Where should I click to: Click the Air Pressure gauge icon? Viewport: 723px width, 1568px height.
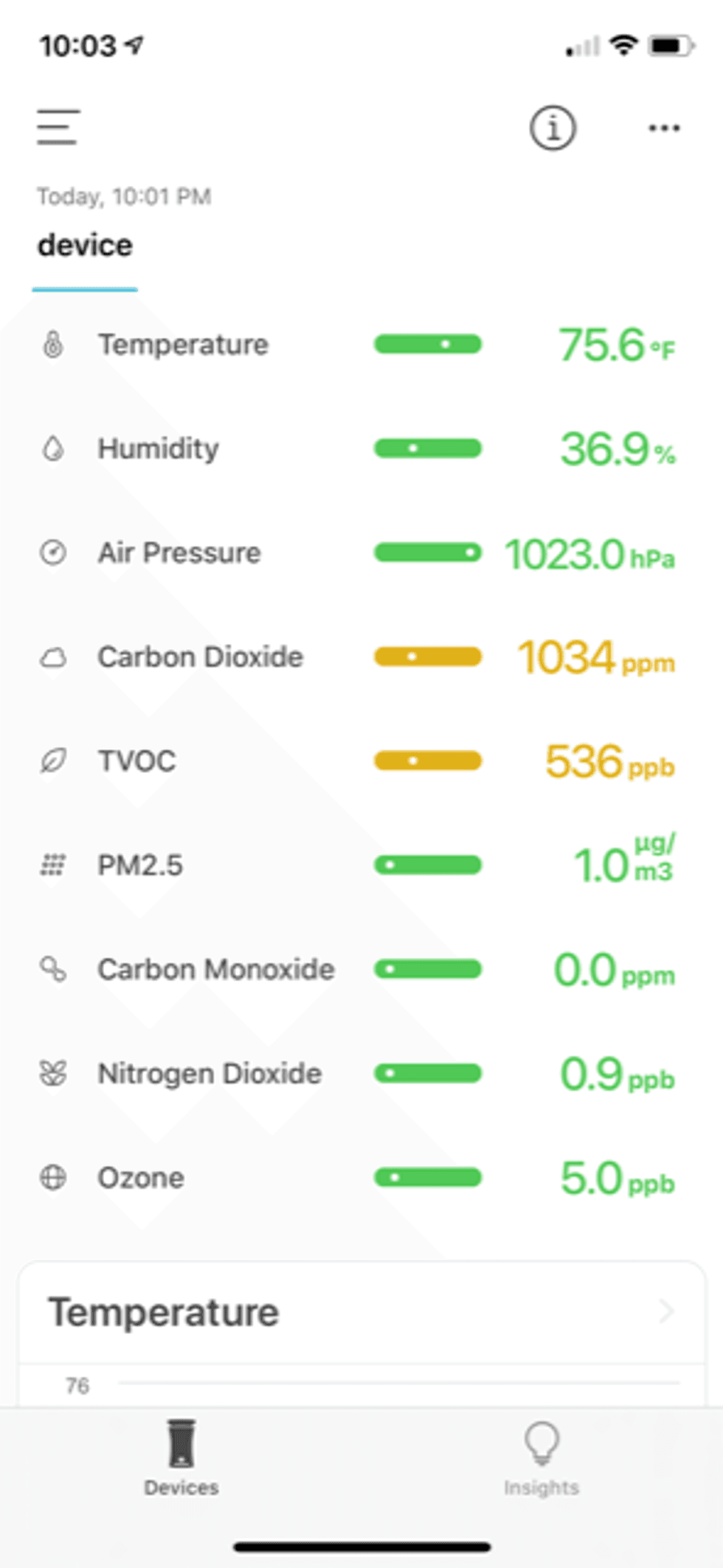pos(53,552)
